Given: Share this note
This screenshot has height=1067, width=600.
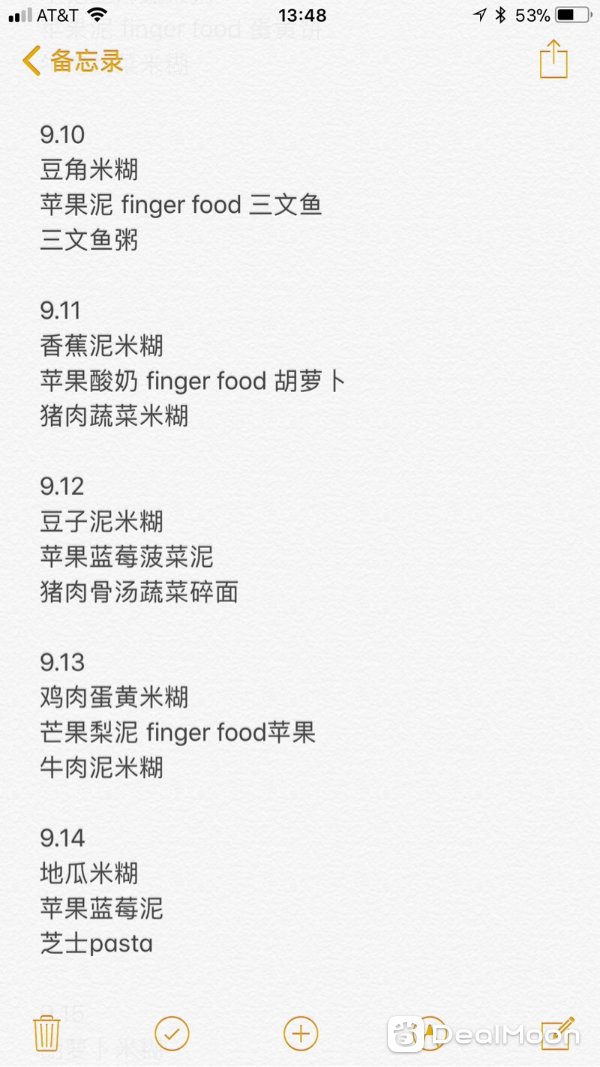Looking at the screenshot, I should pos(553,59).
